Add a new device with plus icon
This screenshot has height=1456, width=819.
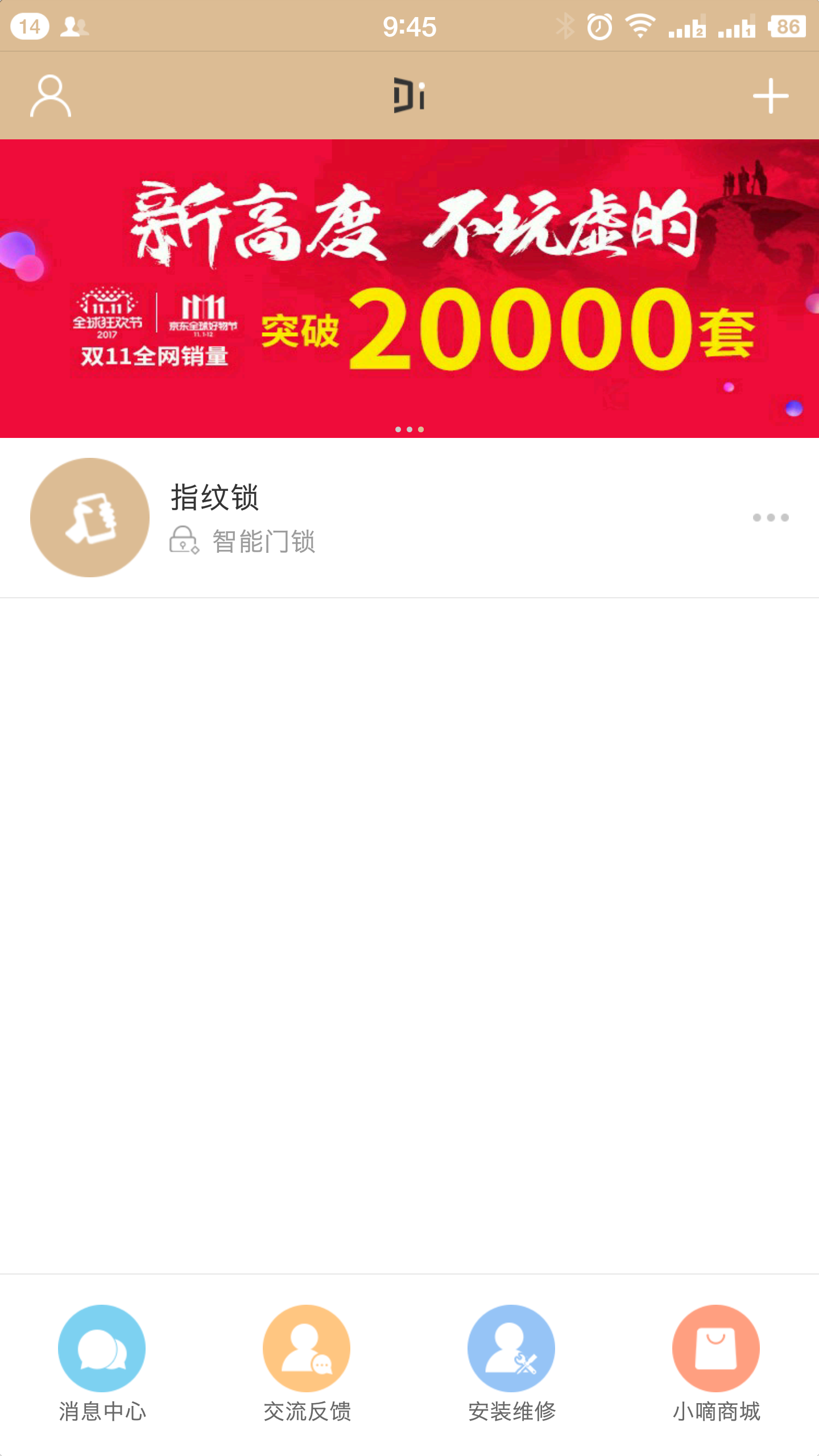click(x=770, y=96)
